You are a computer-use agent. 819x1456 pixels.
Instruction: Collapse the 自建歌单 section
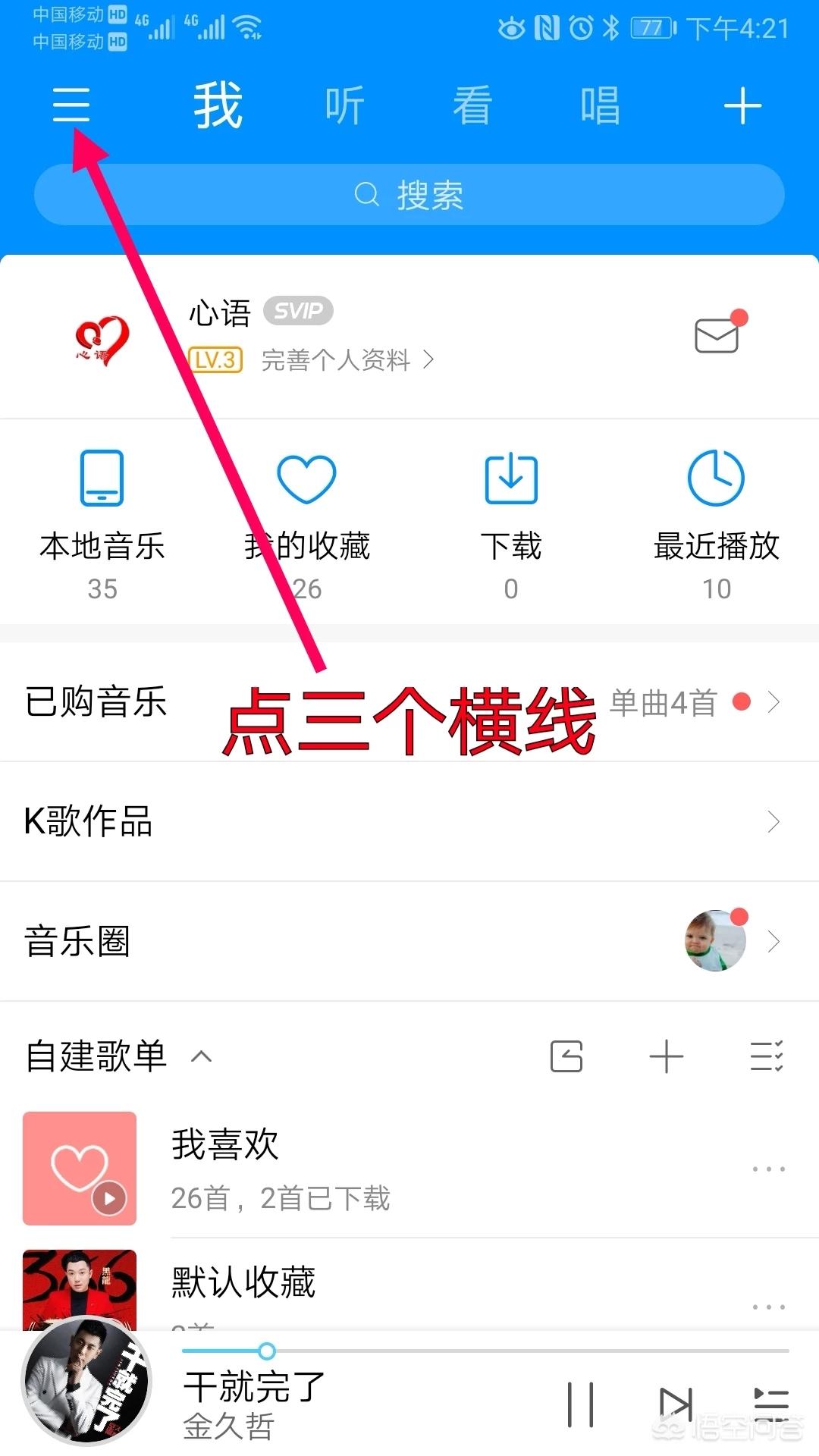tap(201, 1056)
